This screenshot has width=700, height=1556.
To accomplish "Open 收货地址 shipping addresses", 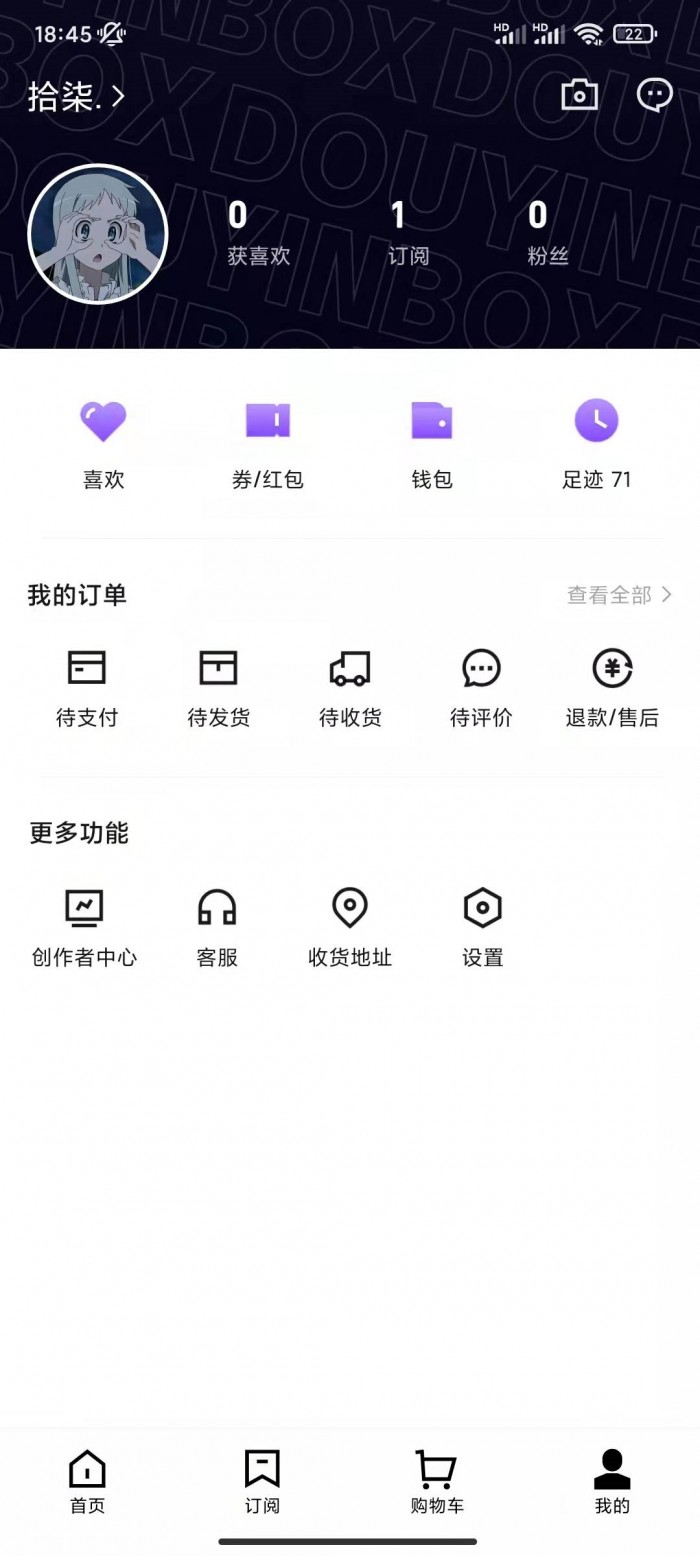I will click(349, 927).
